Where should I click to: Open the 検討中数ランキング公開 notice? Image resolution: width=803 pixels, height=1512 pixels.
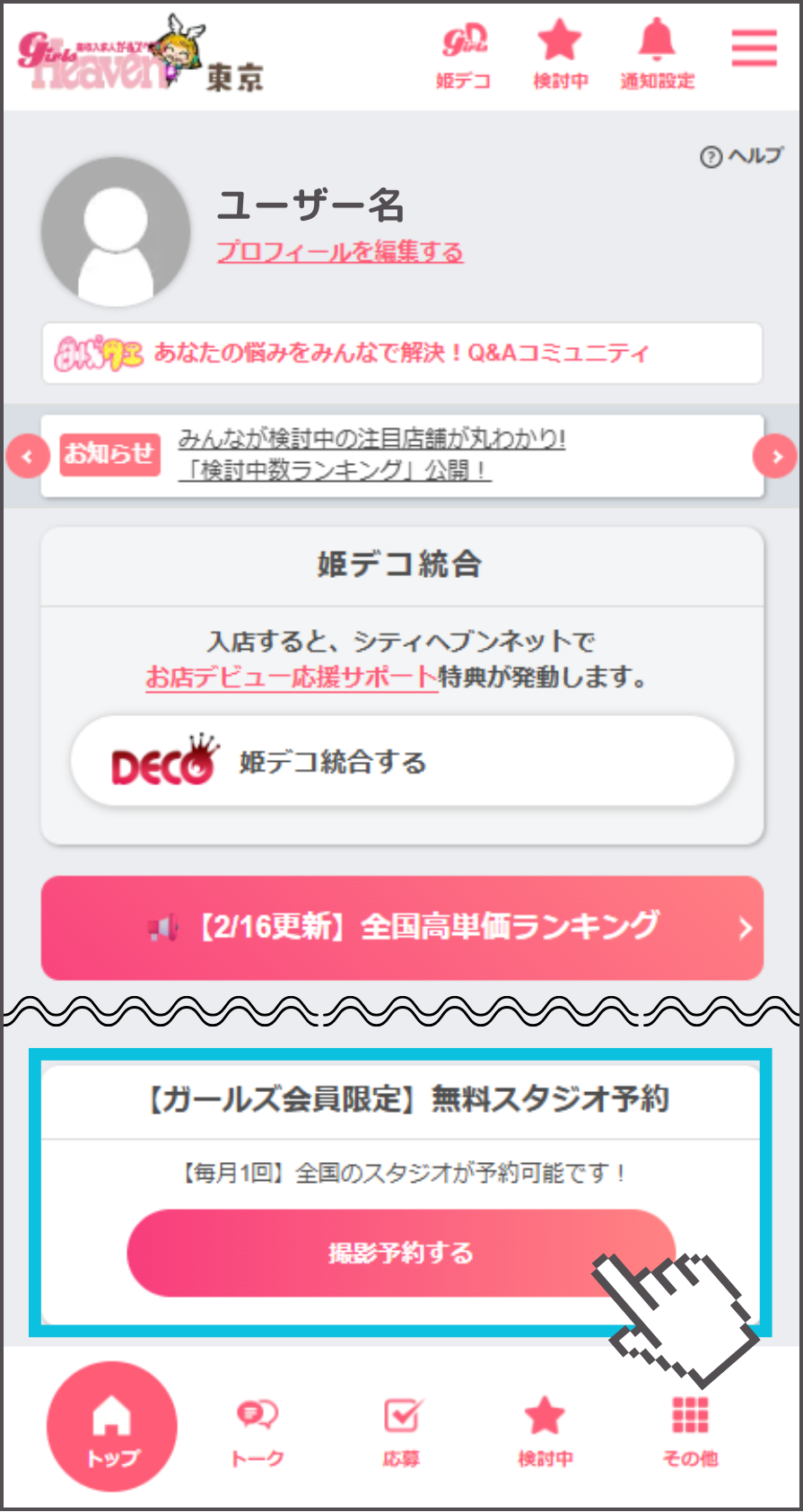[371, 454]
